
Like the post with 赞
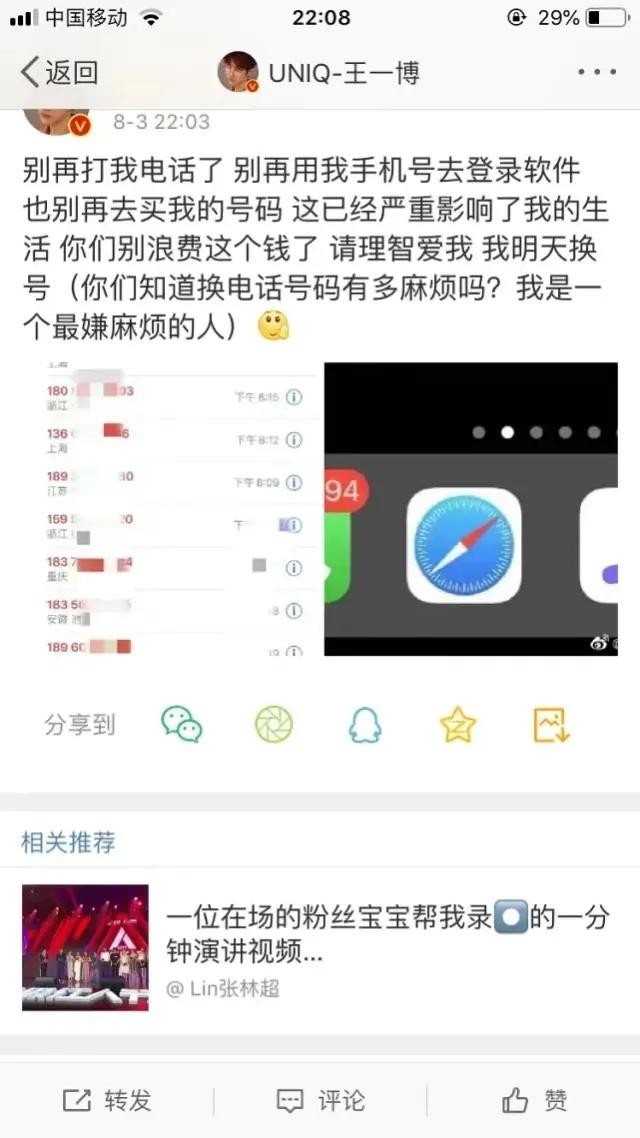point(534,1101)
